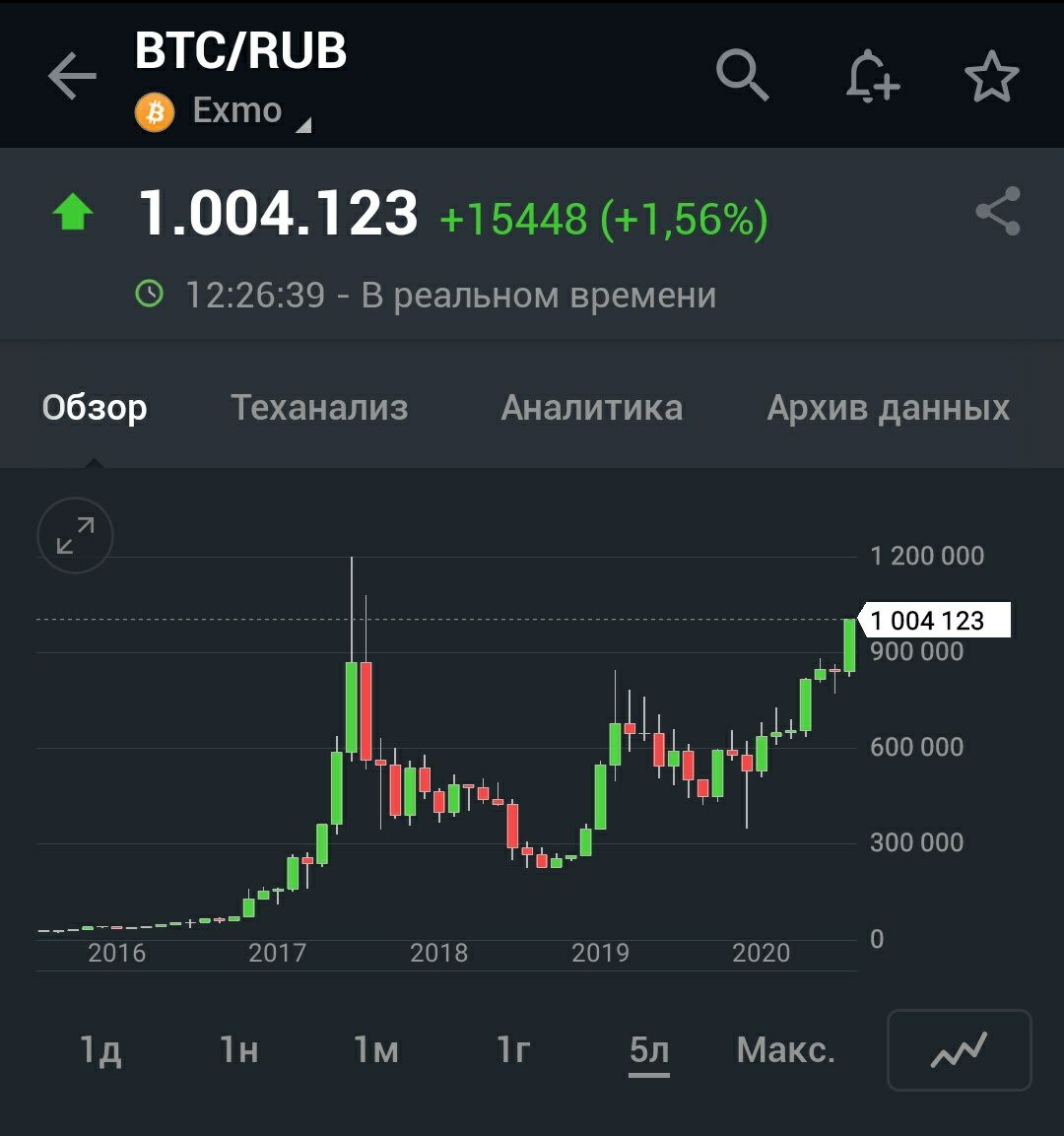Show the 1м chart period
1064x1136 pixels.
[x=376, y=1050]
